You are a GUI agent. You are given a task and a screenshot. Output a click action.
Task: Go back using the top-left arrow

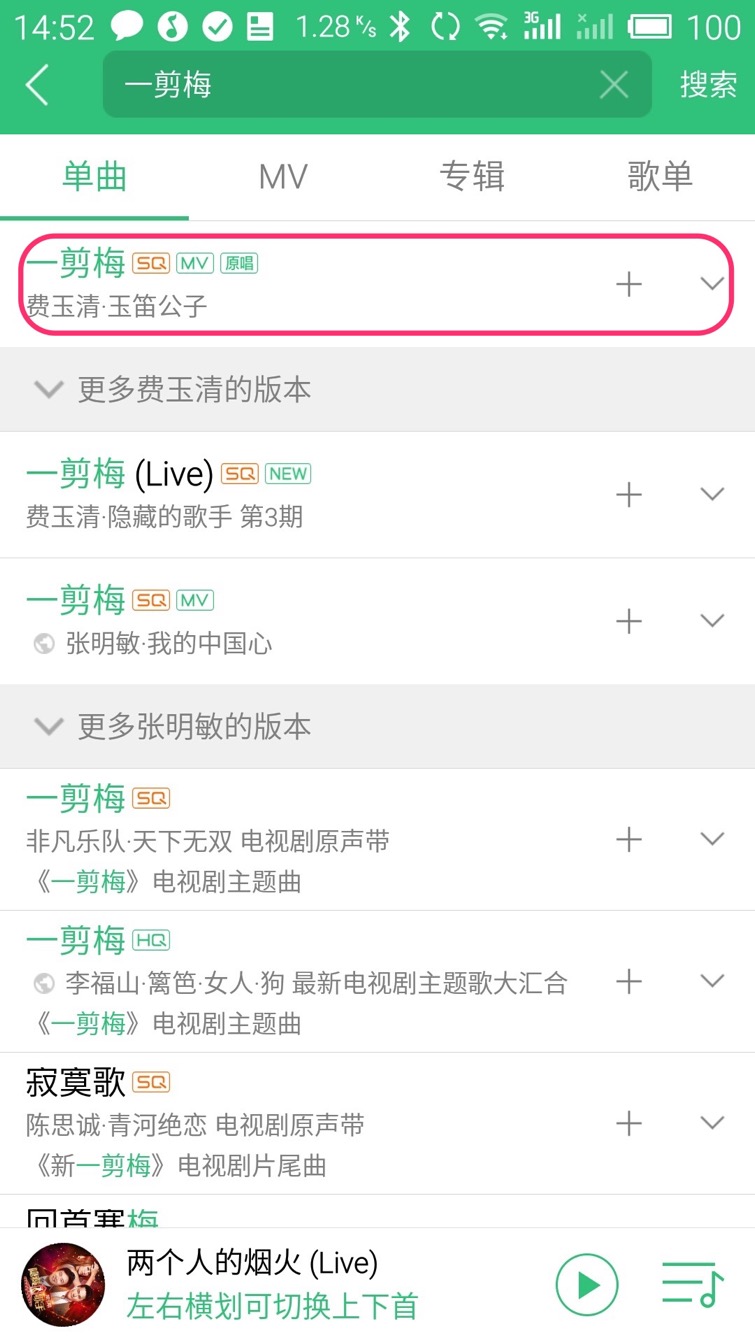pos(37,85)
